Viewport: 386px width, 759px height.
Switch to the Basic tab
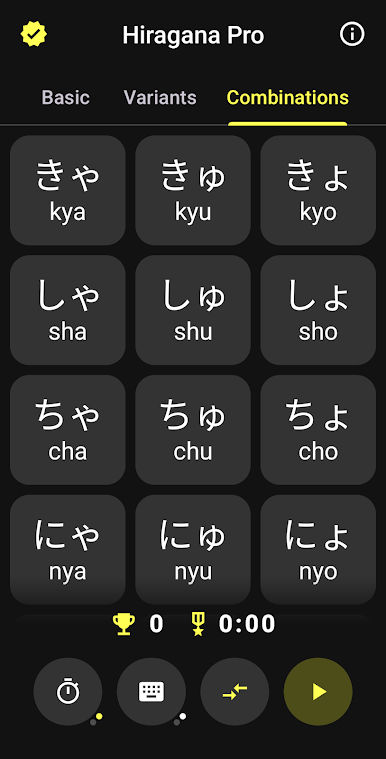click(x=65, y=97)
